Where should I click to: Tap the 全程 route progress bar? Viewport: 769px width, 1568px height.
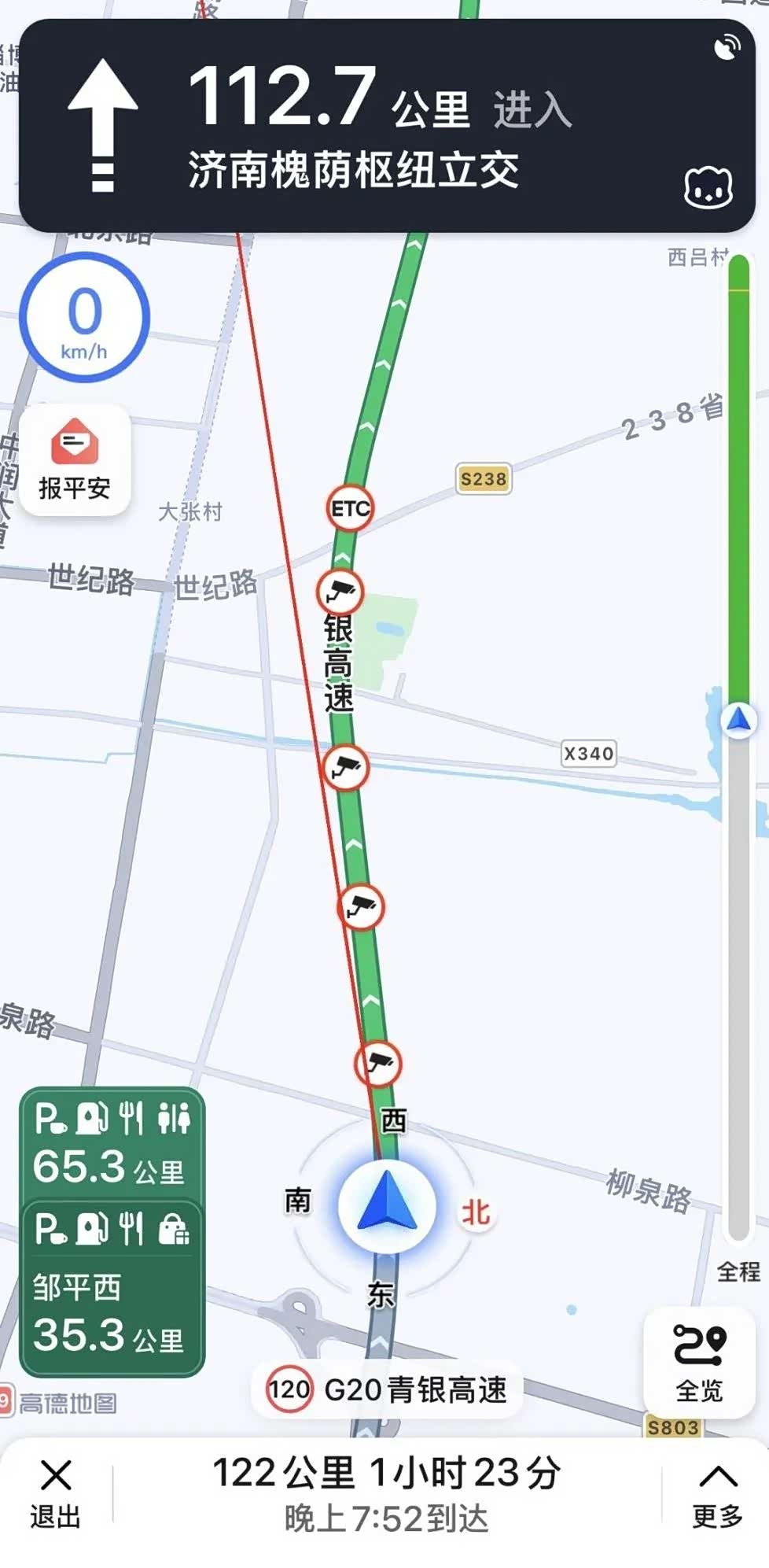[738, 747]
